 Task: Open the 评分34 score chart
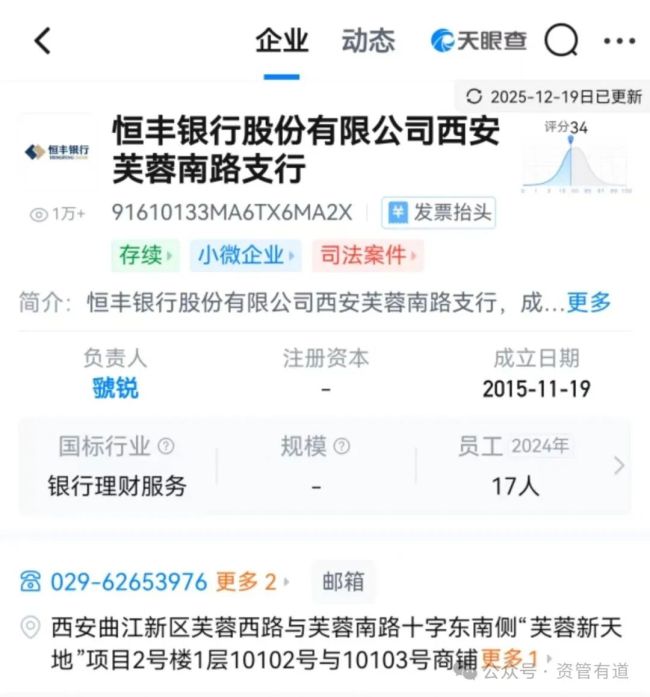coord(576,160)
